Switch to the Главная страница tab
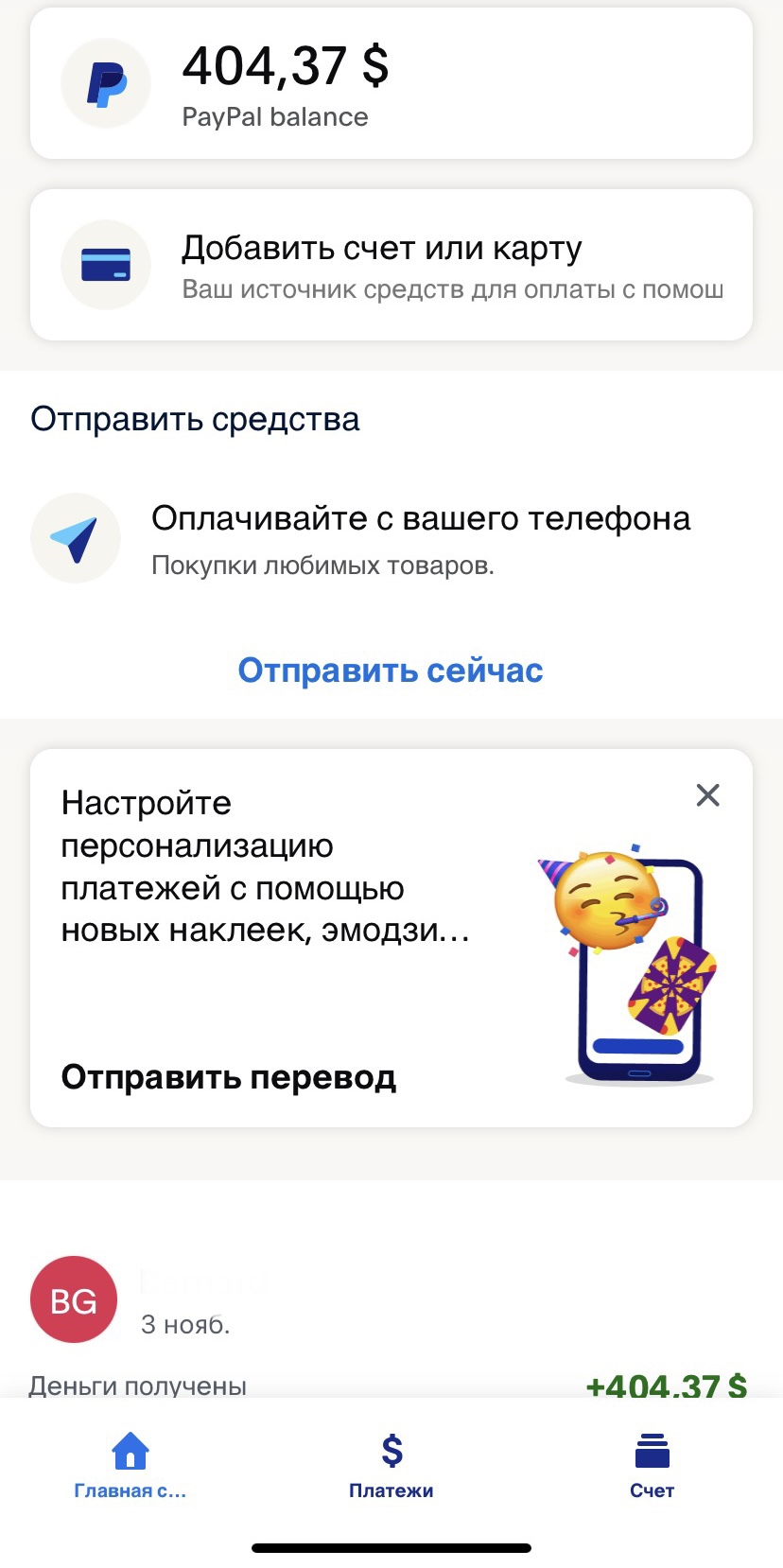The image size is (783, 1568). pyautogui.click(x=130, y=1464)
